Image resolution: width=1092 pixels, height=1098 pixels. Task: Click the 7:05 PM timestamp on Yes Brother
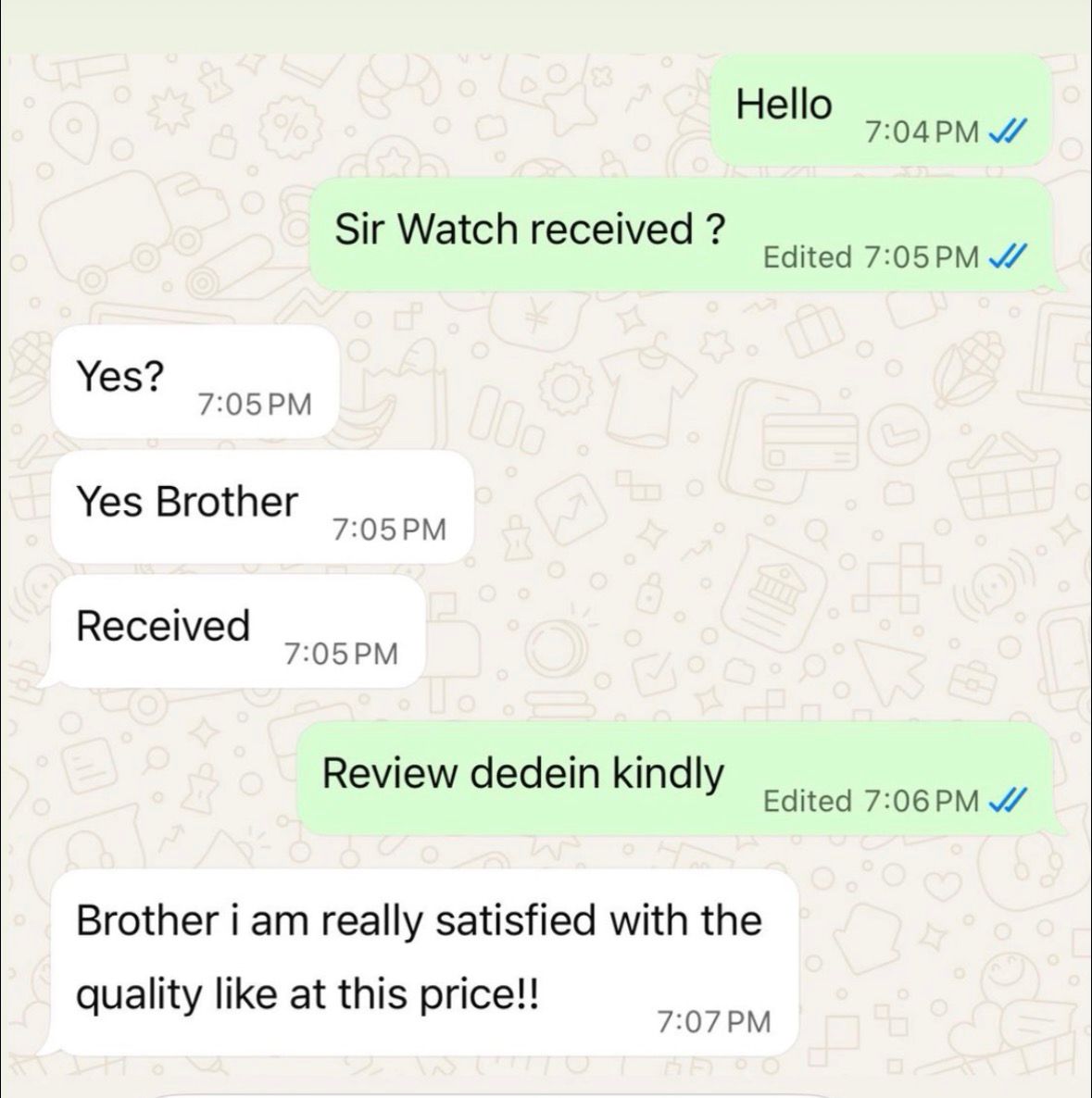tap(389, 530)
